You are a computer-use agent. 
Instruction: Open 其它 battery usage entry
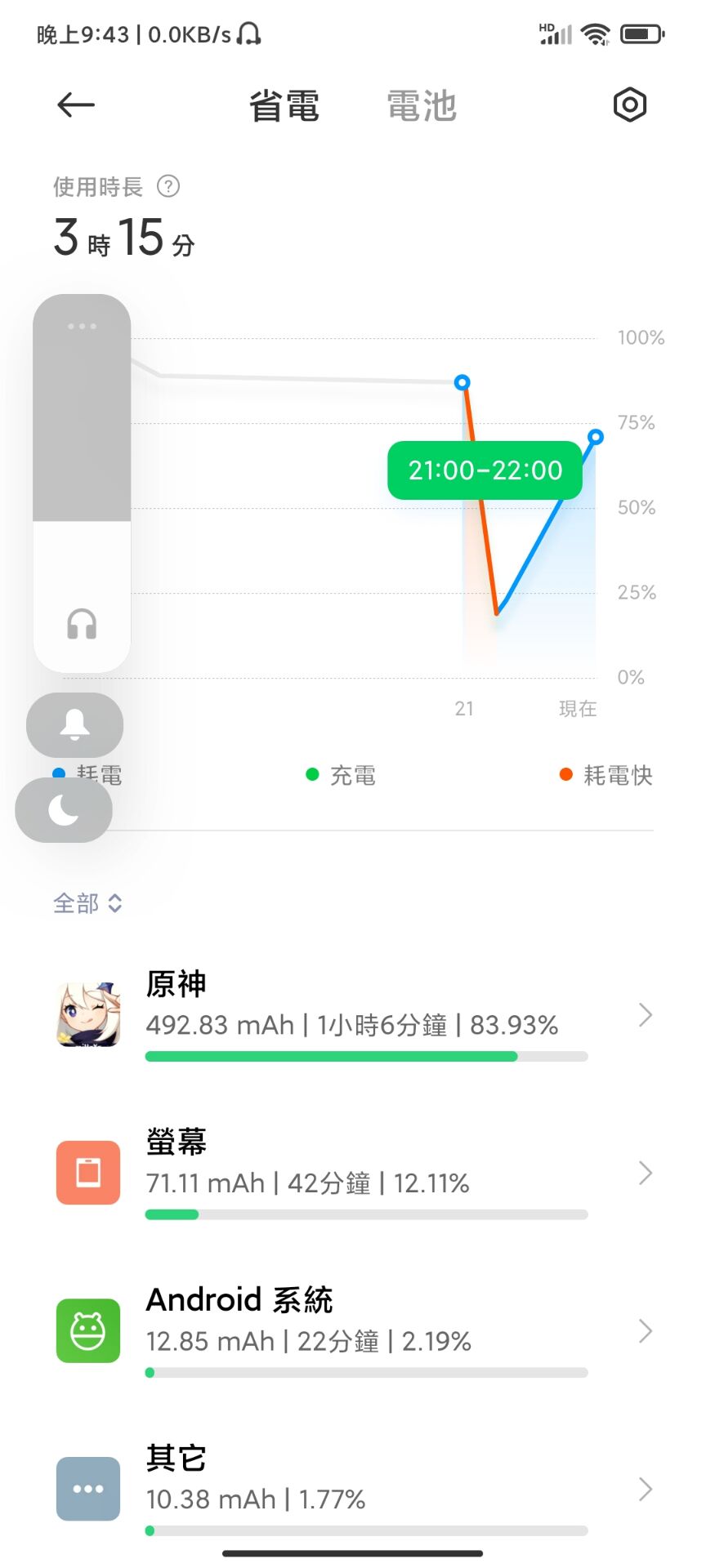[x=353, y=1490]
